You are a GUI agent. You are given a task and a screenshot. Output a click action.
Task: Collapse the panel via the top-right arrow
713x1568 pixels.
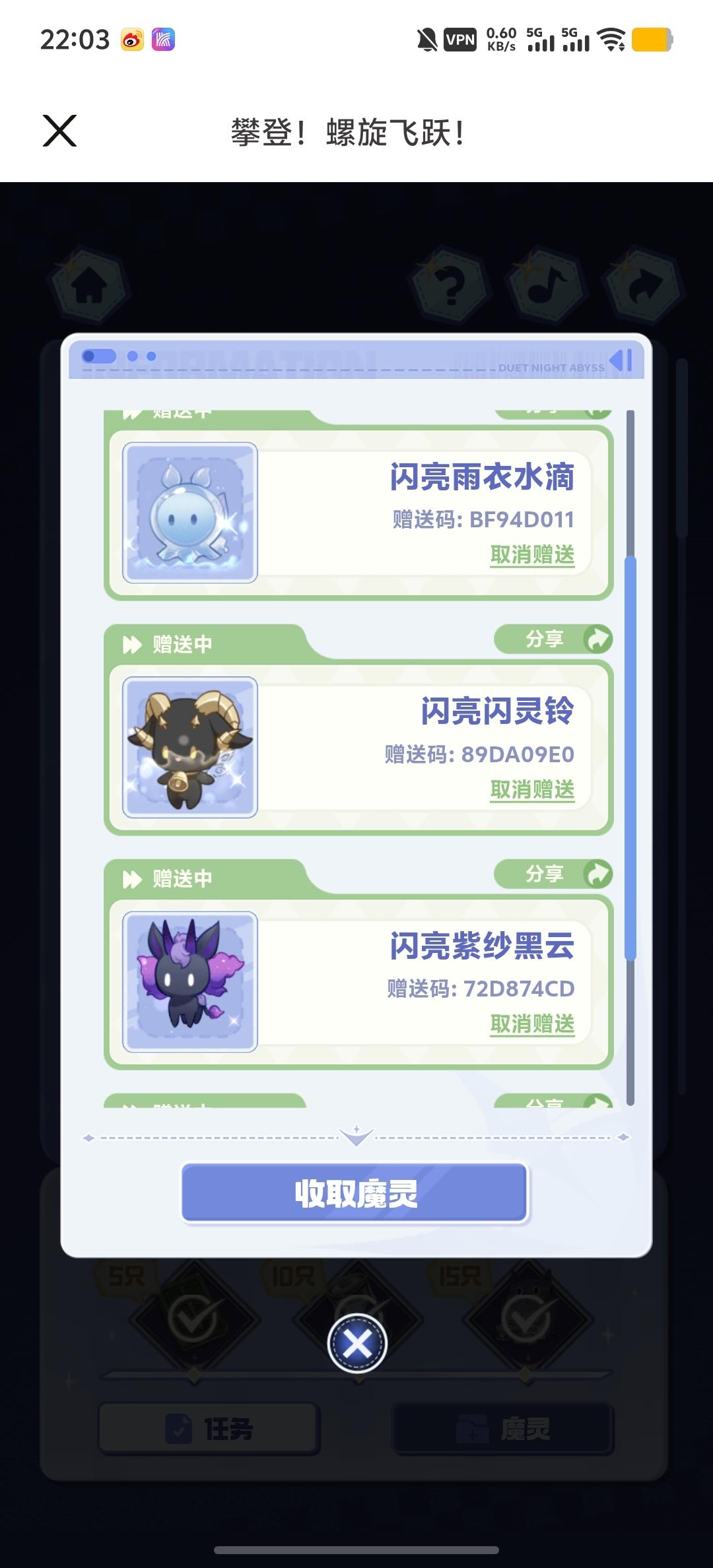tap(621, 361)
